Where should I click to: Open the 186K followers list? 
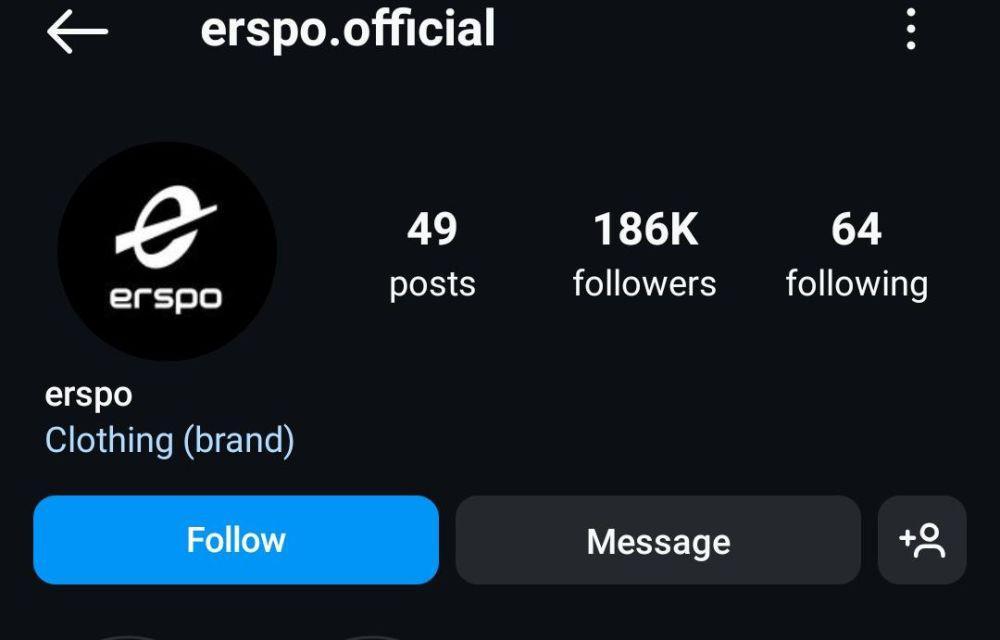click(644, 255)
